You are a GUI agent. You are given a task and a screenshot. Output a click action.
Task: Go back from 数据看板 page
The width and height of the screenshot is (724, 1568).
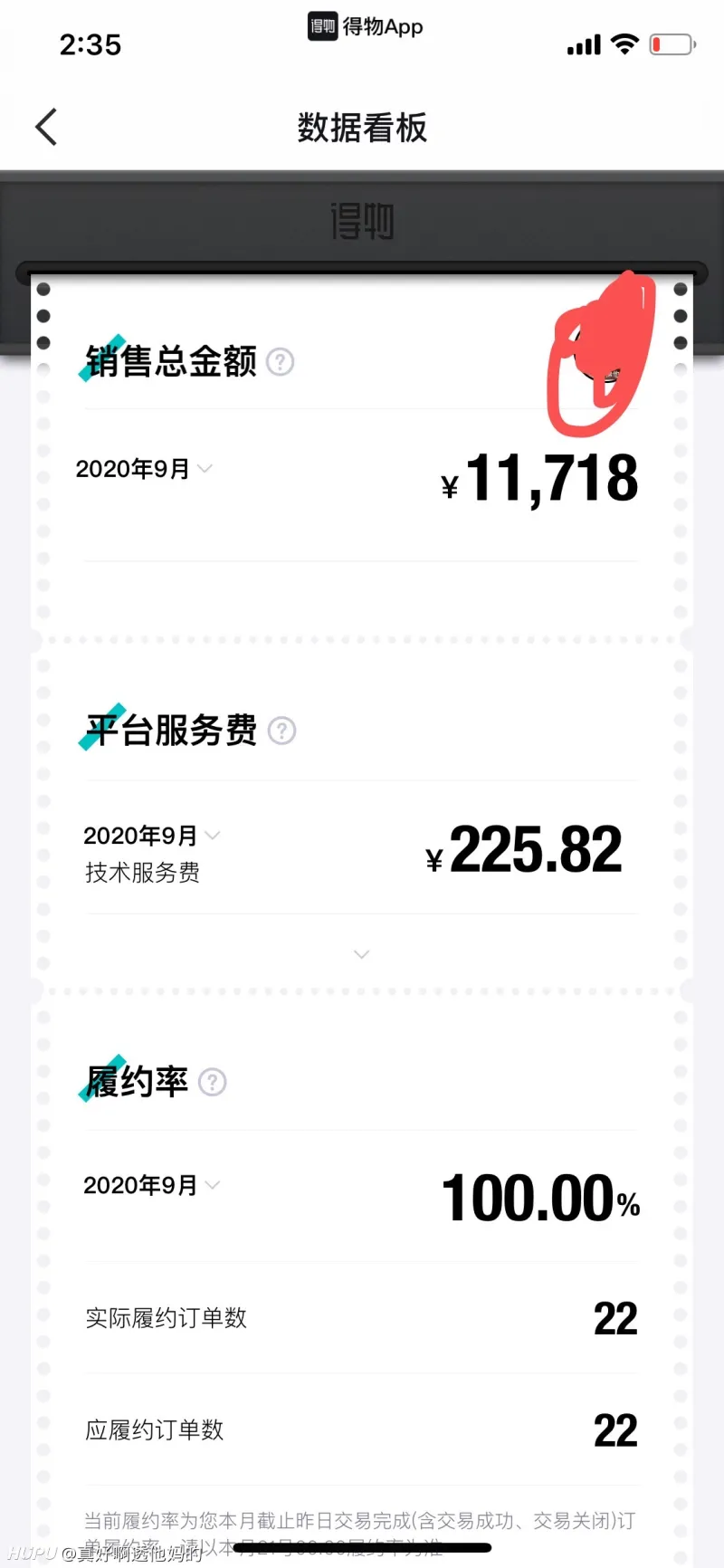click(x=46, y=127)
